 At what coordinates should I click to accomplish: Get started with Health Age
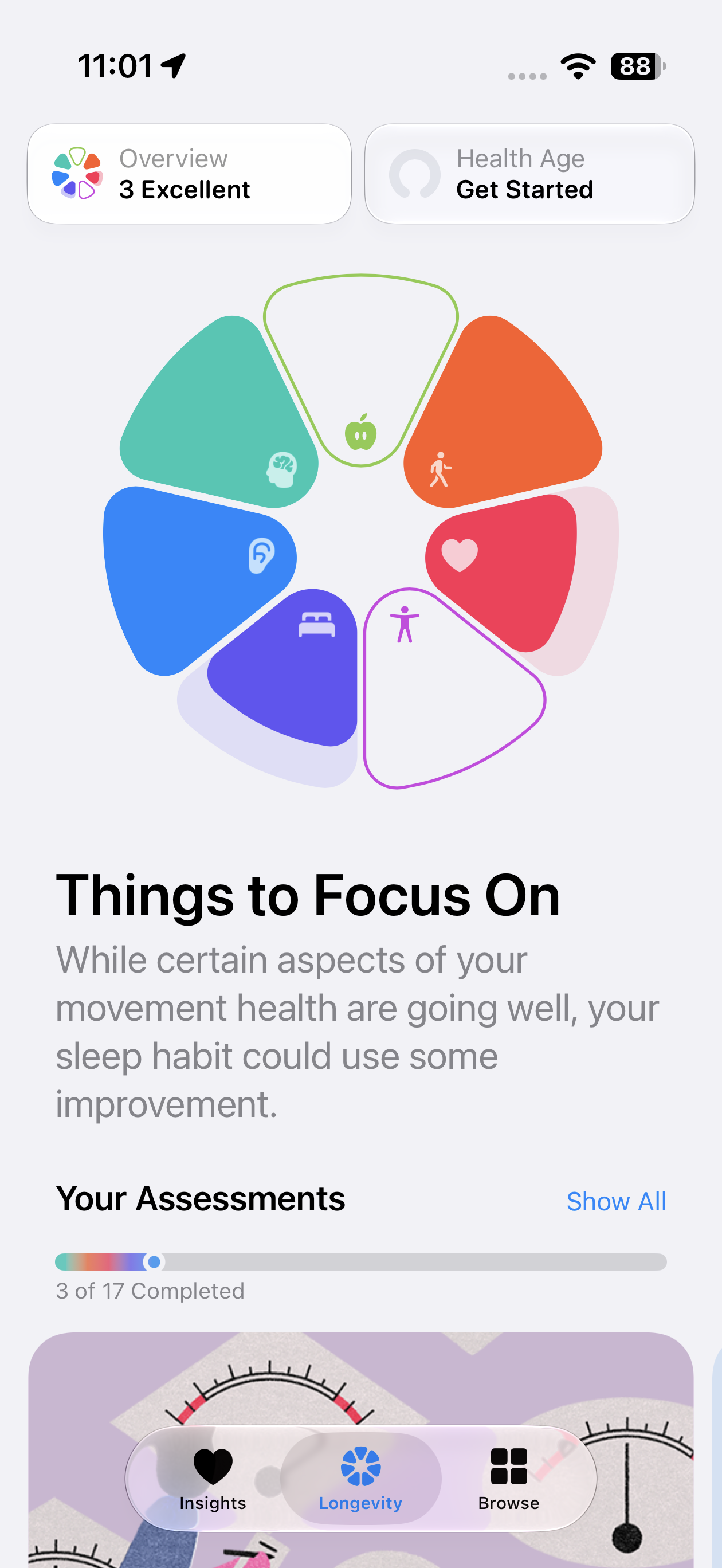pyautogui.click(x=529, y=174)
